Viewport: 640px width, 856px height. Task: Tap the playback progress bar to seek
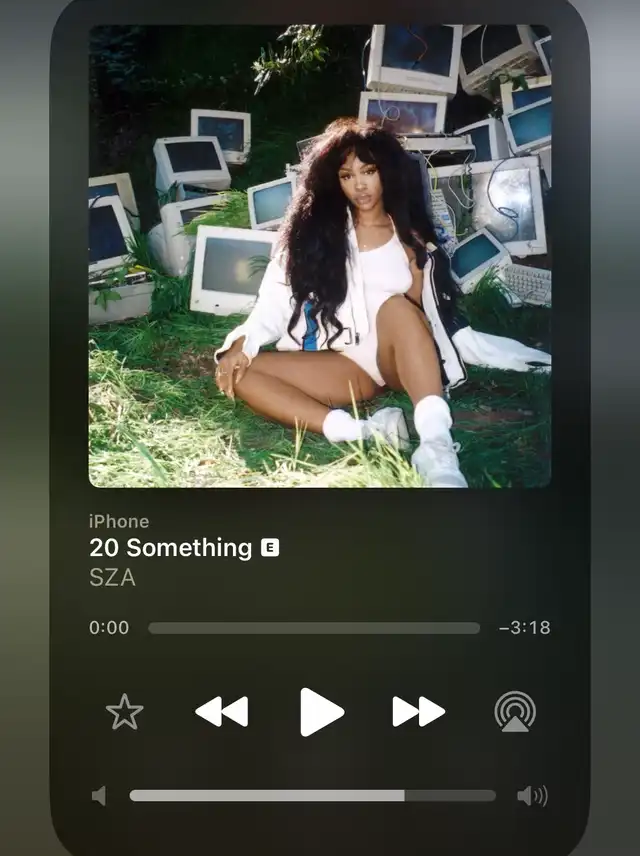(x=314, y=628)
